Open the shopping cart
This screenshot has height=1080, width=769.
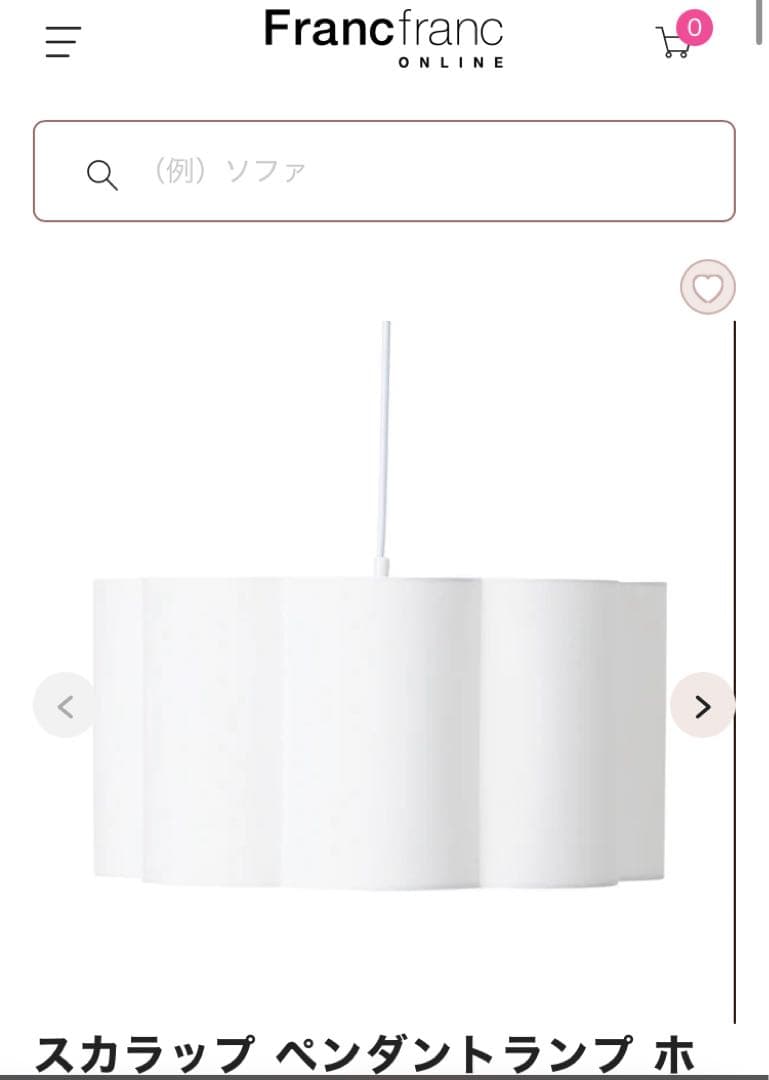(x=676, y=41)
